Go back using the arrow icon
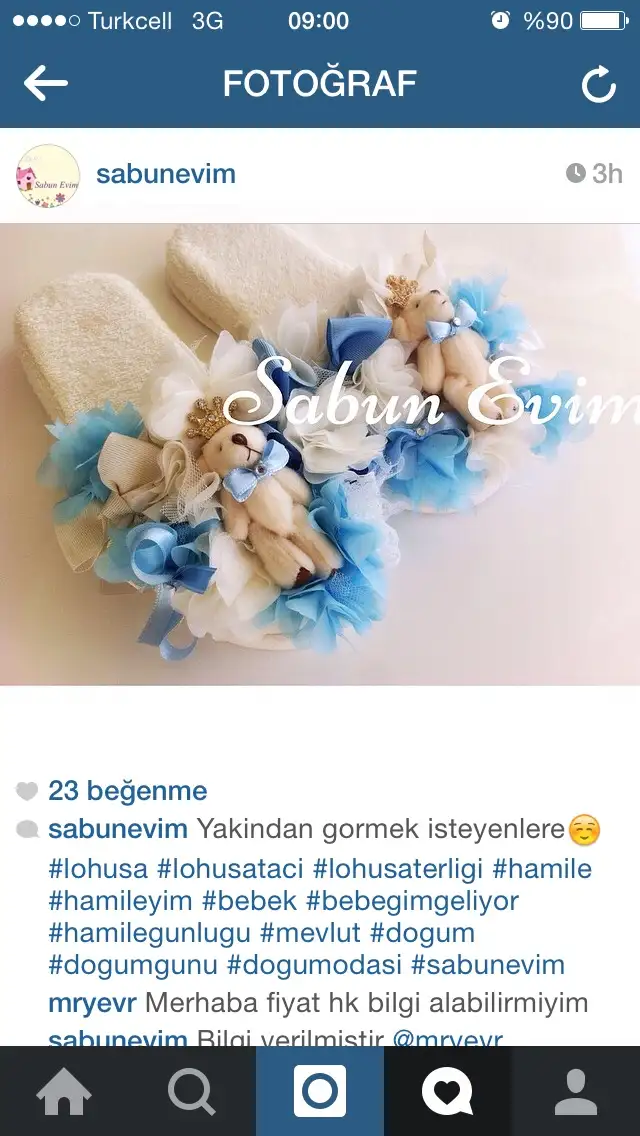The width and height of the screenshot is (640, 1136). click(46, 84)
